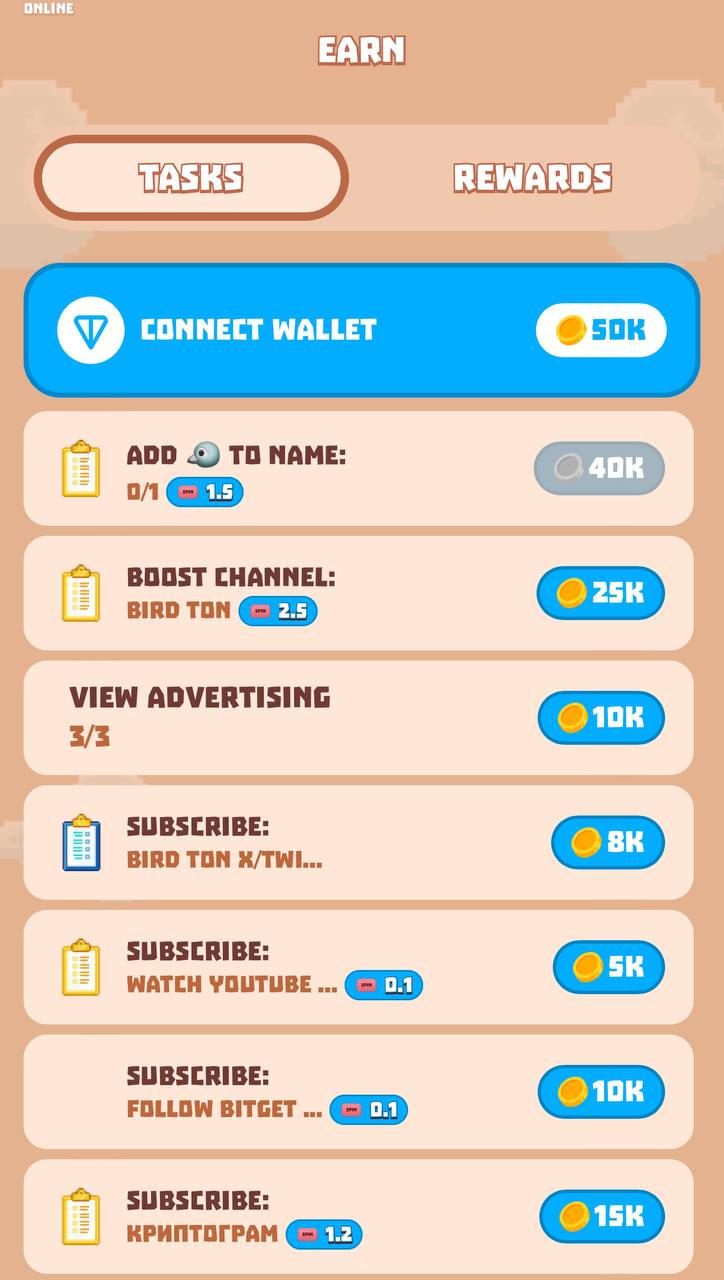Tap the 15K coin button for Криптограм

point(602,1216)
